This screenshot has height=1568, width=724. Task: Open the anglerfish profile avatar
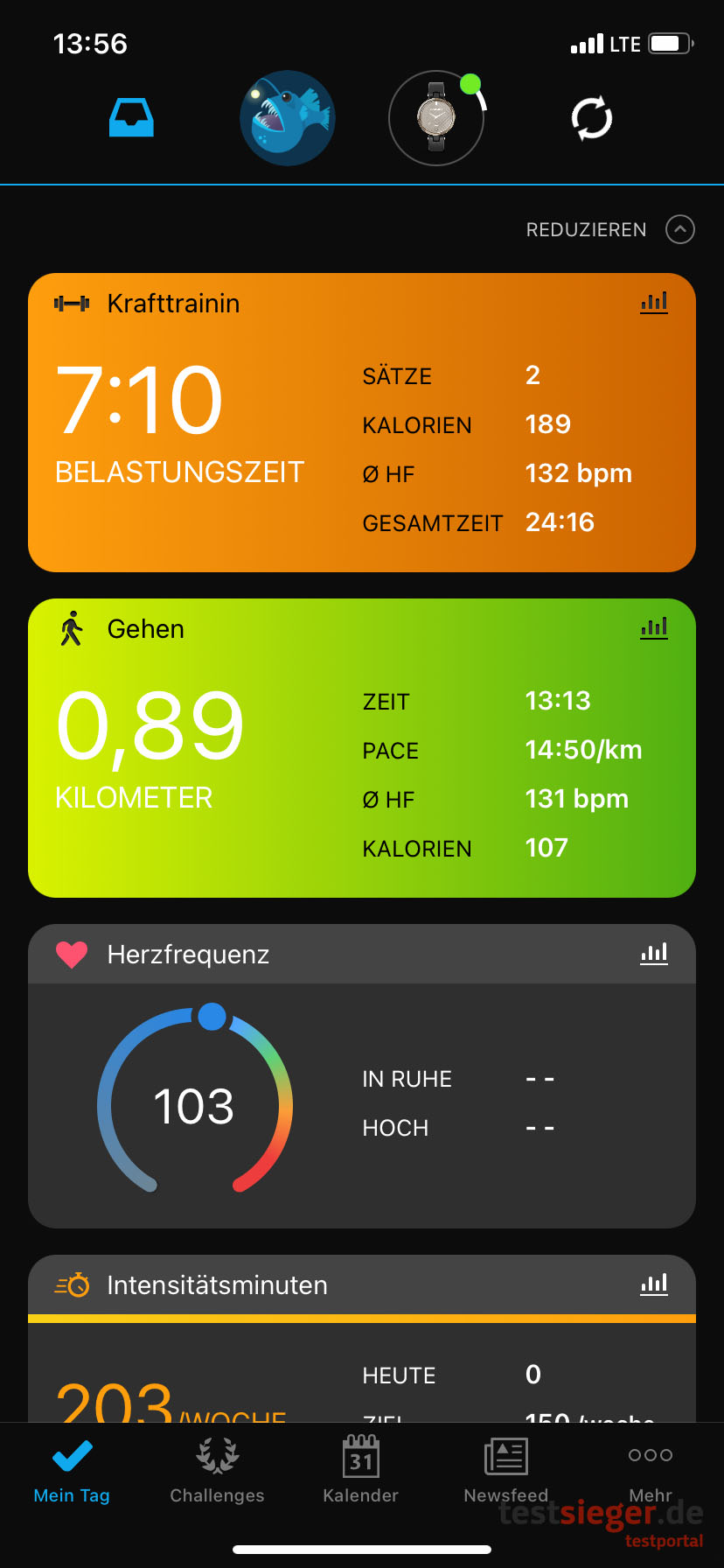pos(288,118)
